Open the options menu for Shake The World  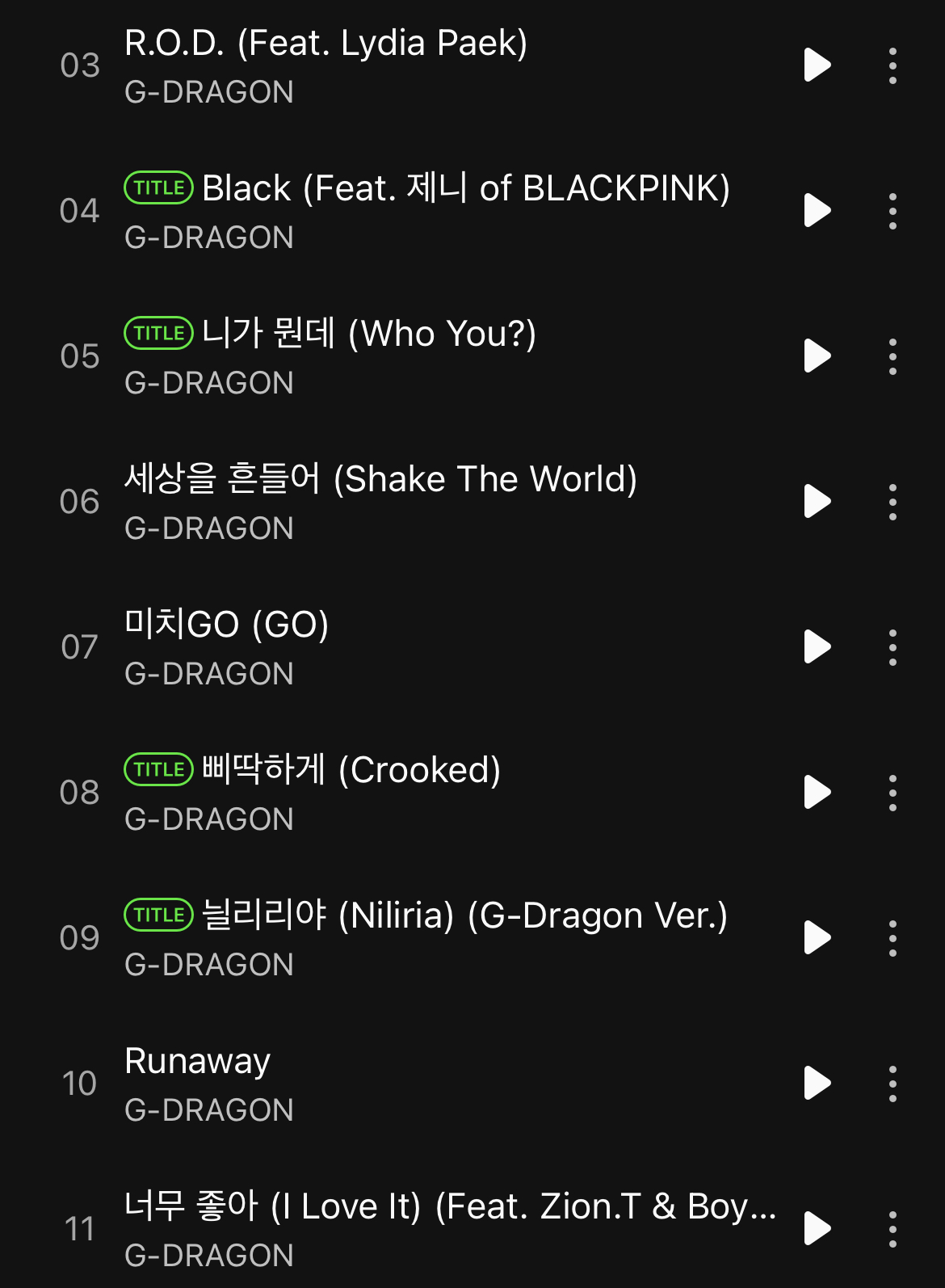[892, 502]
